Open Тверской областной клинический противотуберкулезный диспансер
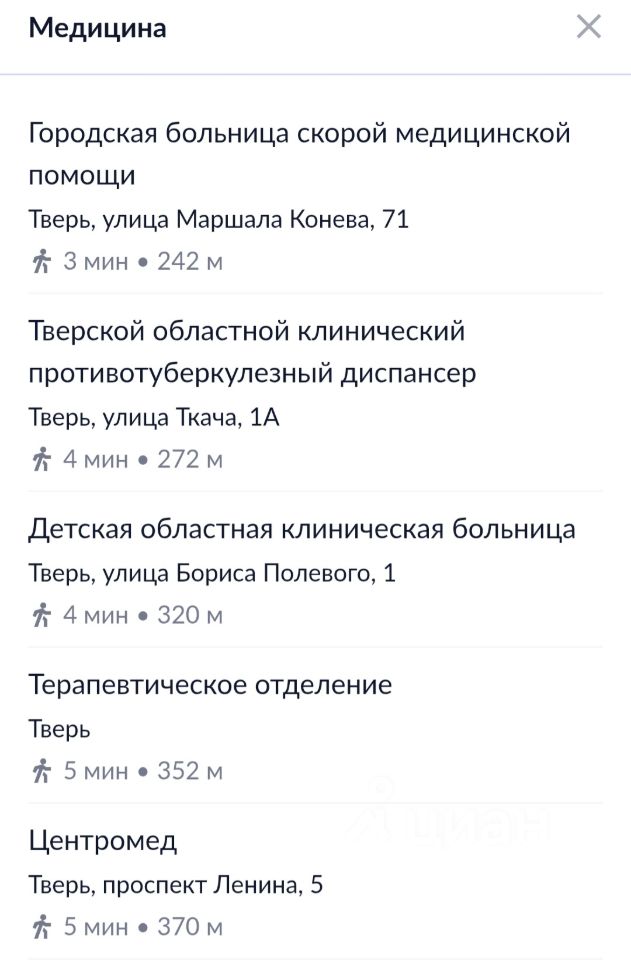 coord(252,352)
